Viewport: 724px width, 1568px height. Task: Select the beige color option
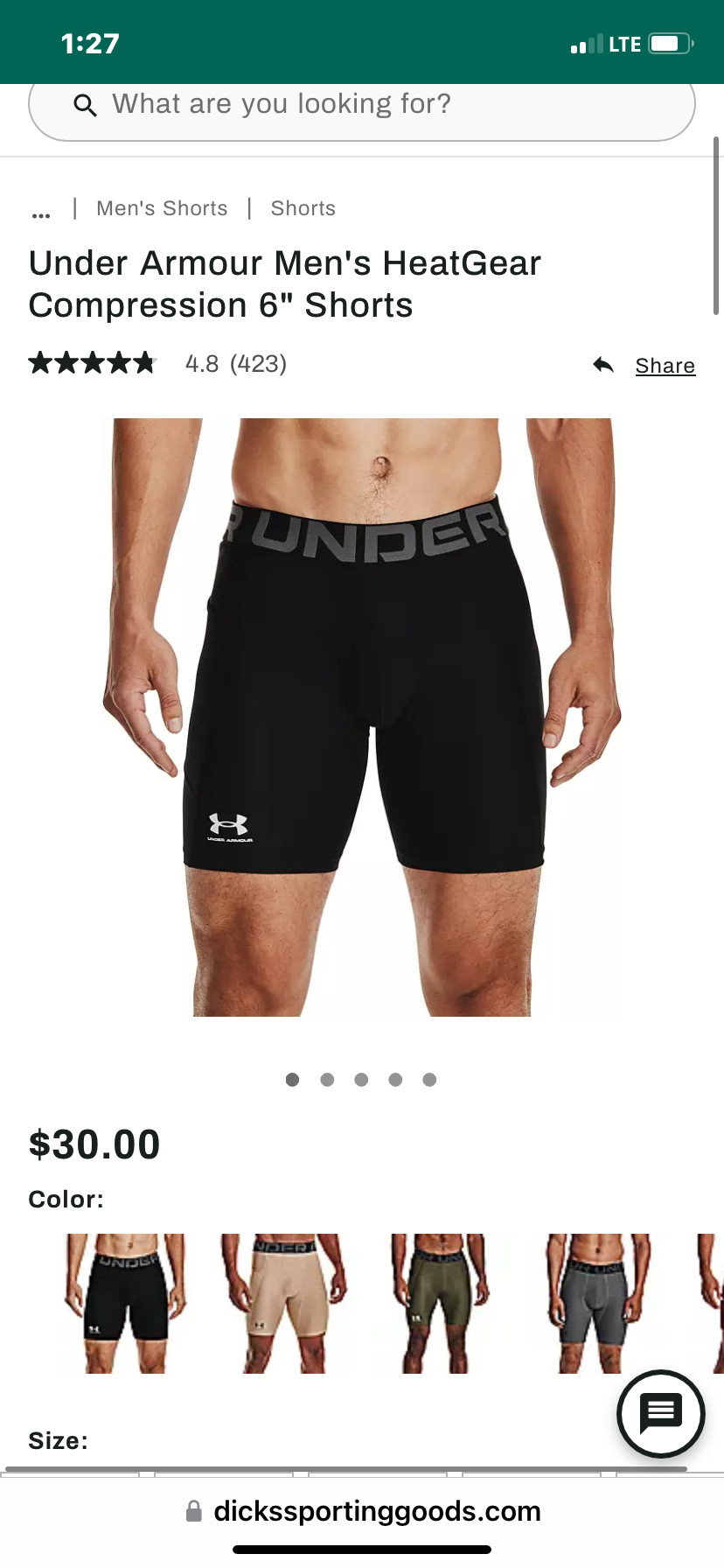(x=283, y=1303)
